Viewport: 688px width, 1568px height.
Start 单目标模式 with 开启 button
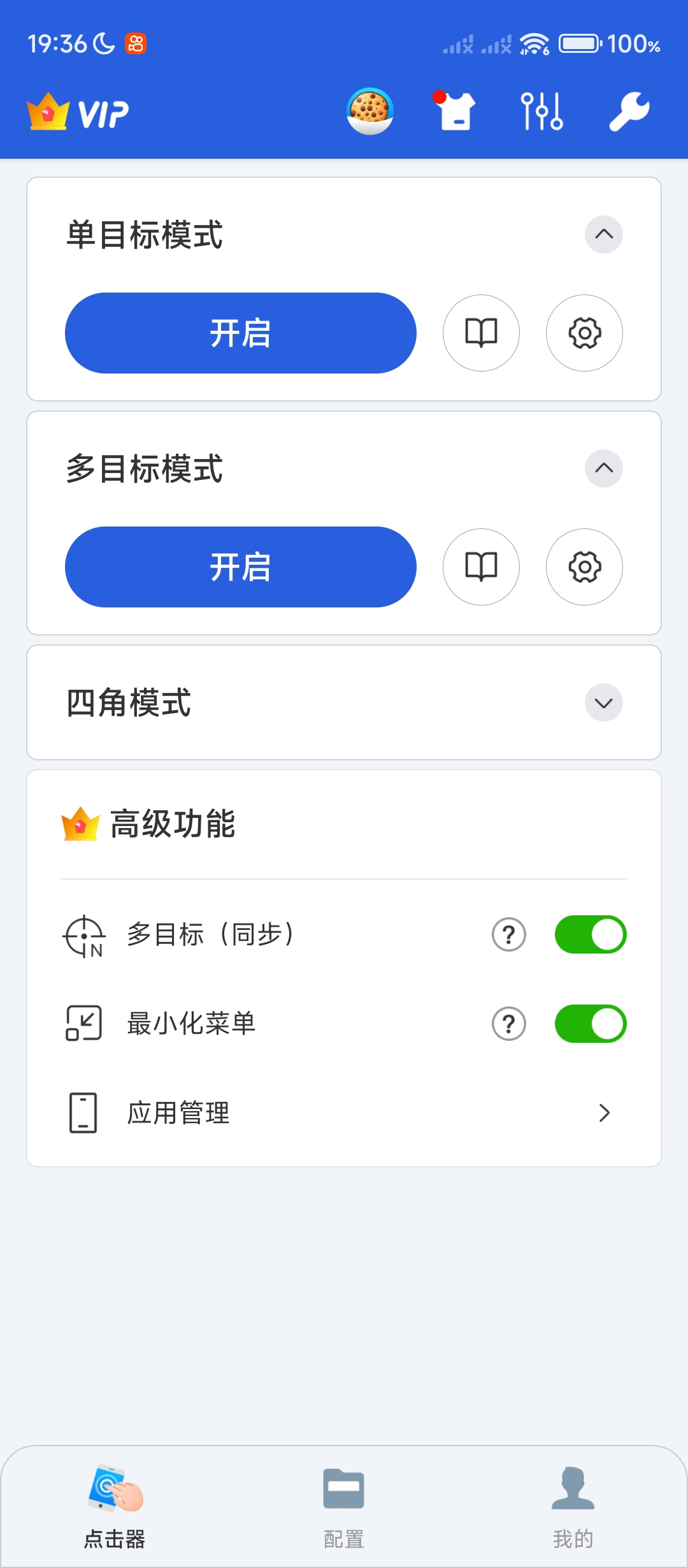point(240,333)
